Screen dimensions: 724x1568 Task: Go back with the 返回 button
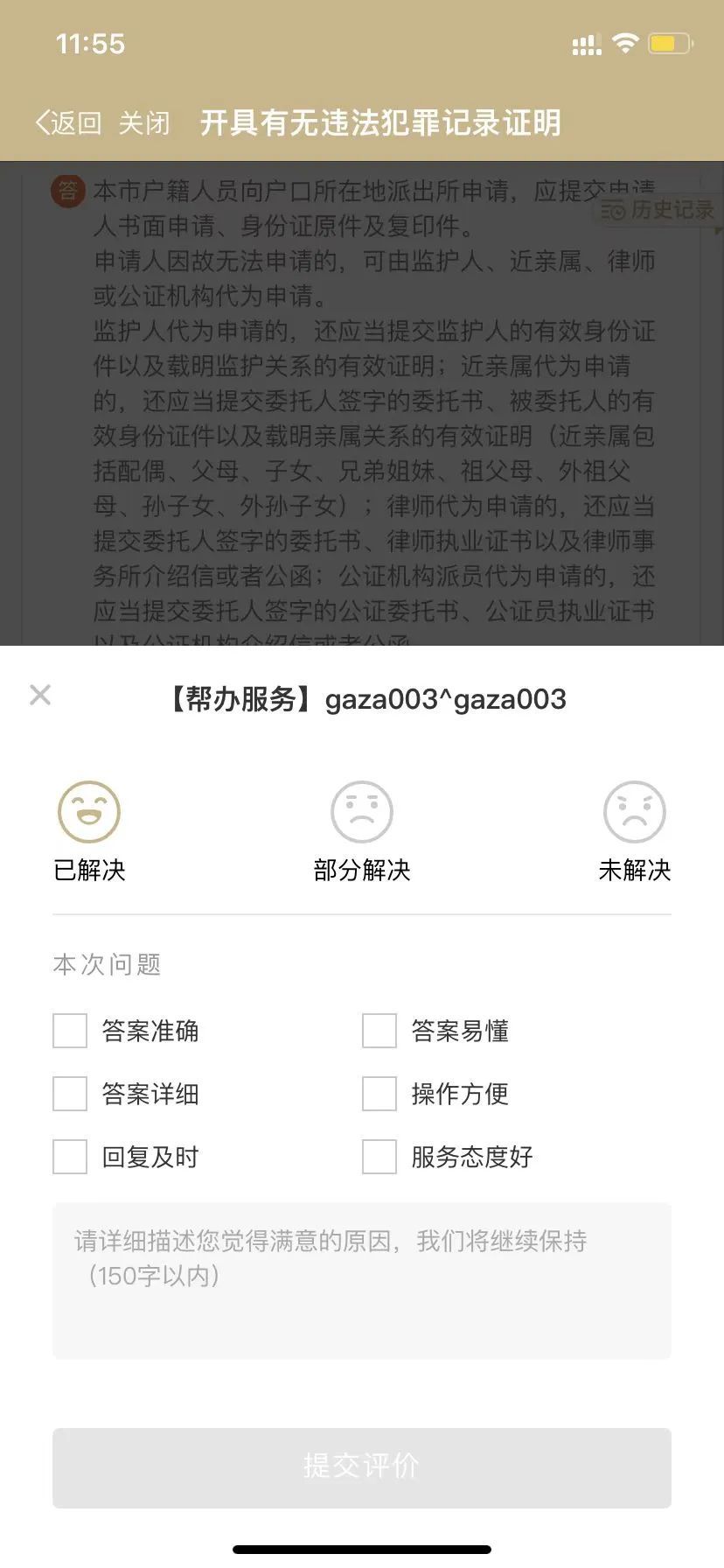point(68,123)
